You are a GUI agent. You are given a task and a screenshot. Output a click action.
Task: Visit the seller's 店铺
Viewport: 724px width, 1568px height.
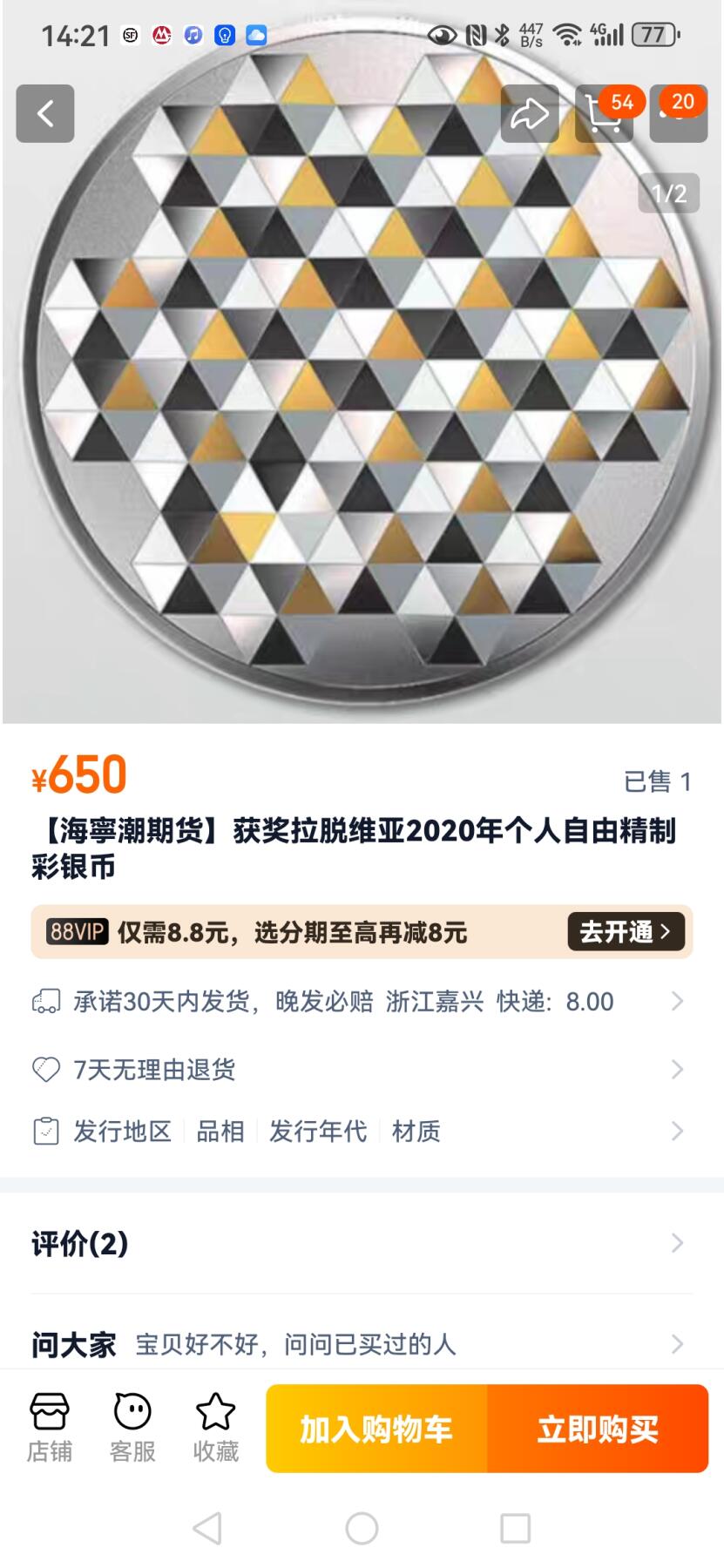tap(50, 1429)
